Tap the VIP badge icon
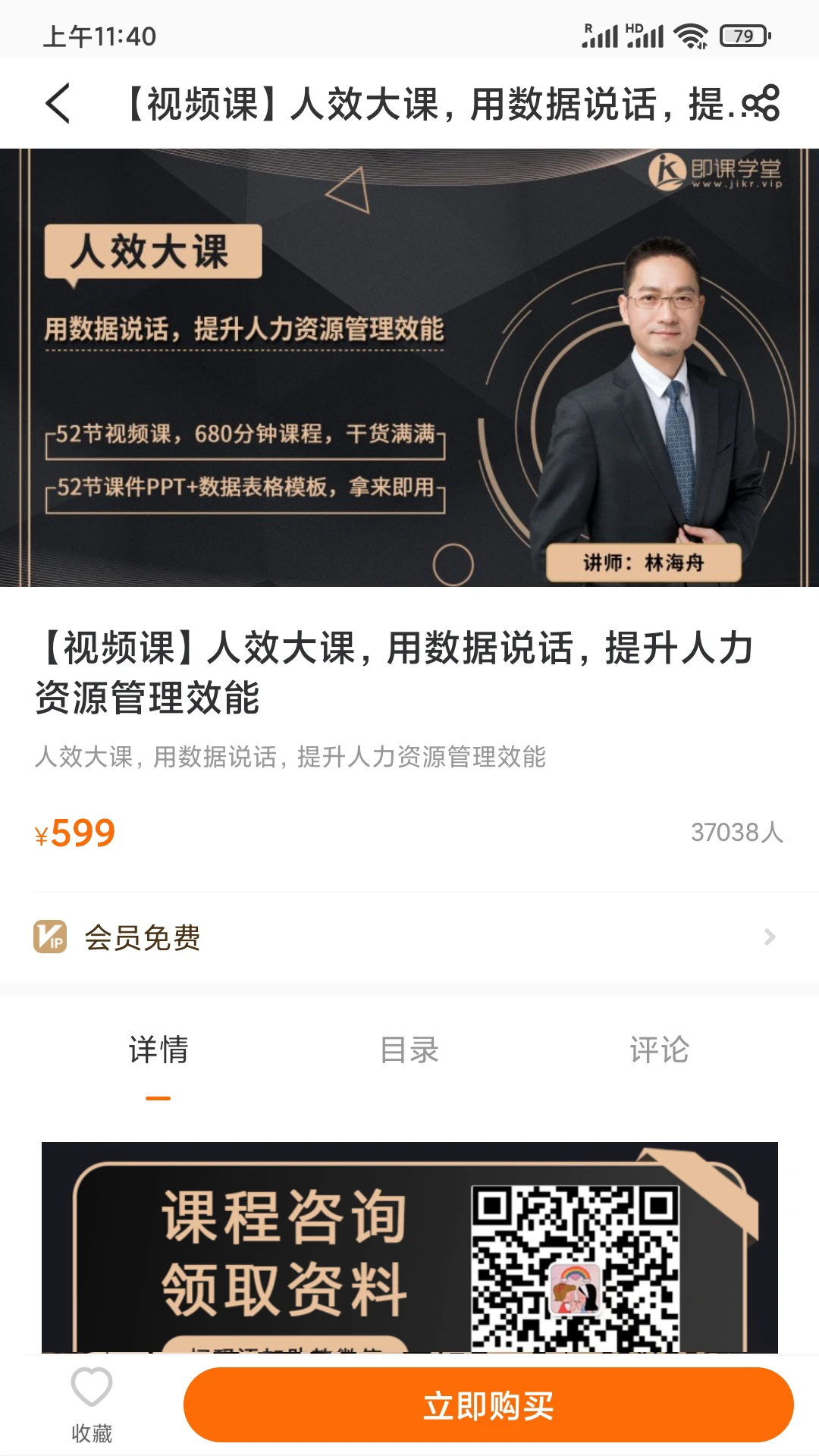The image size is (819, 1456). 49,938
